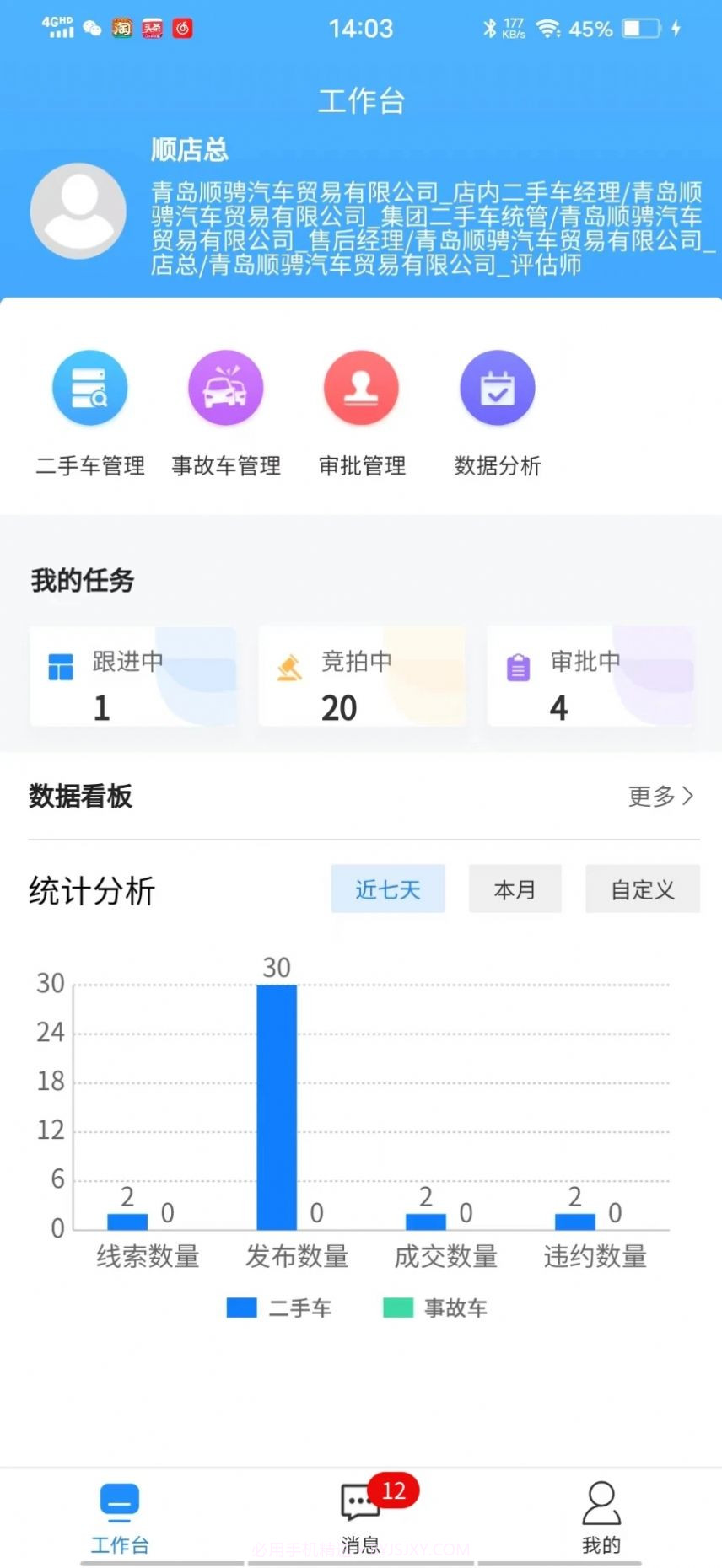This screenshot has height=1568, width=722.
Task: Select the 自定义 date range option
Action: point(643,889)
